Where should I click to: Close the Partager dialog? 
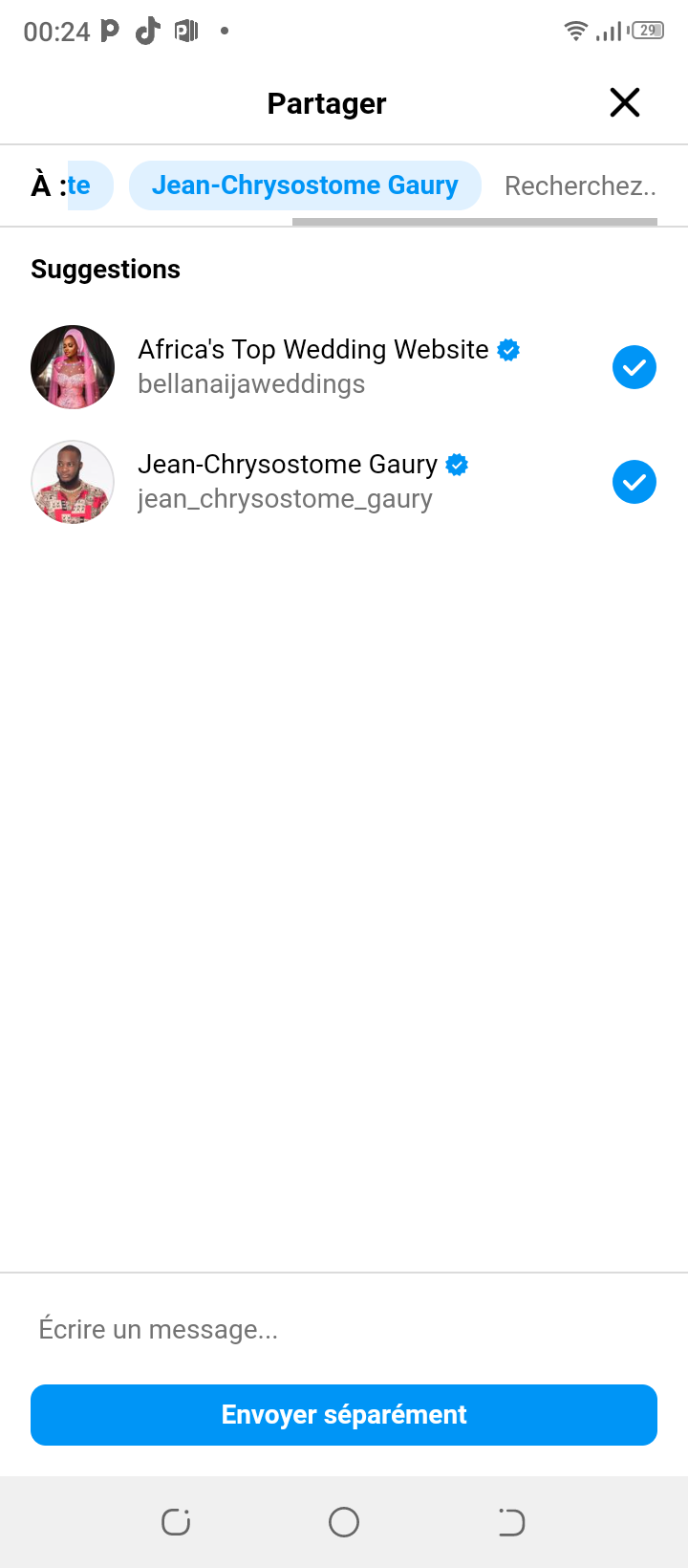[625, 102]
